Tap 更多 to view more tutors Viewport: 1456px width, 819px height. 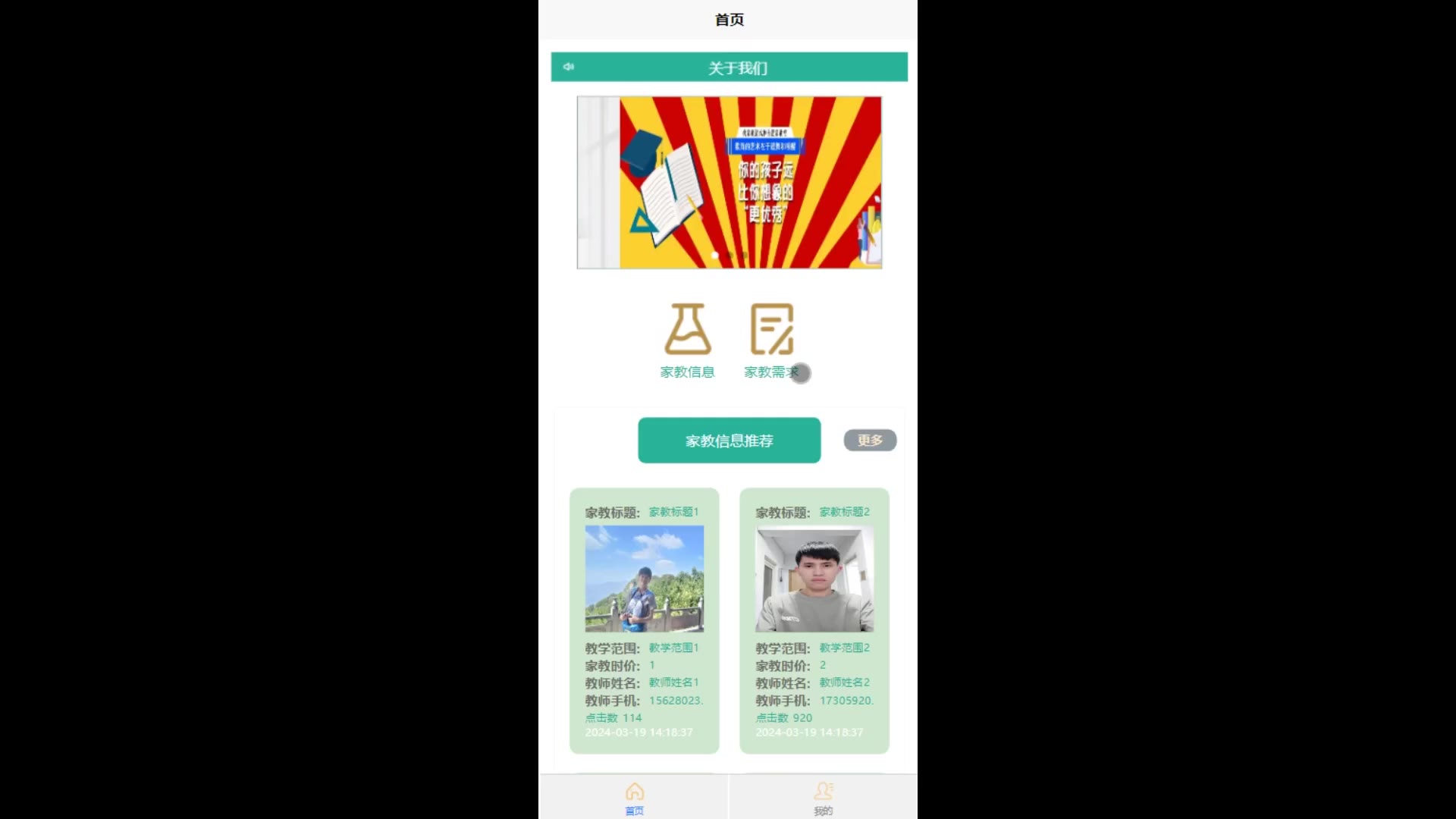coord(870,441)
